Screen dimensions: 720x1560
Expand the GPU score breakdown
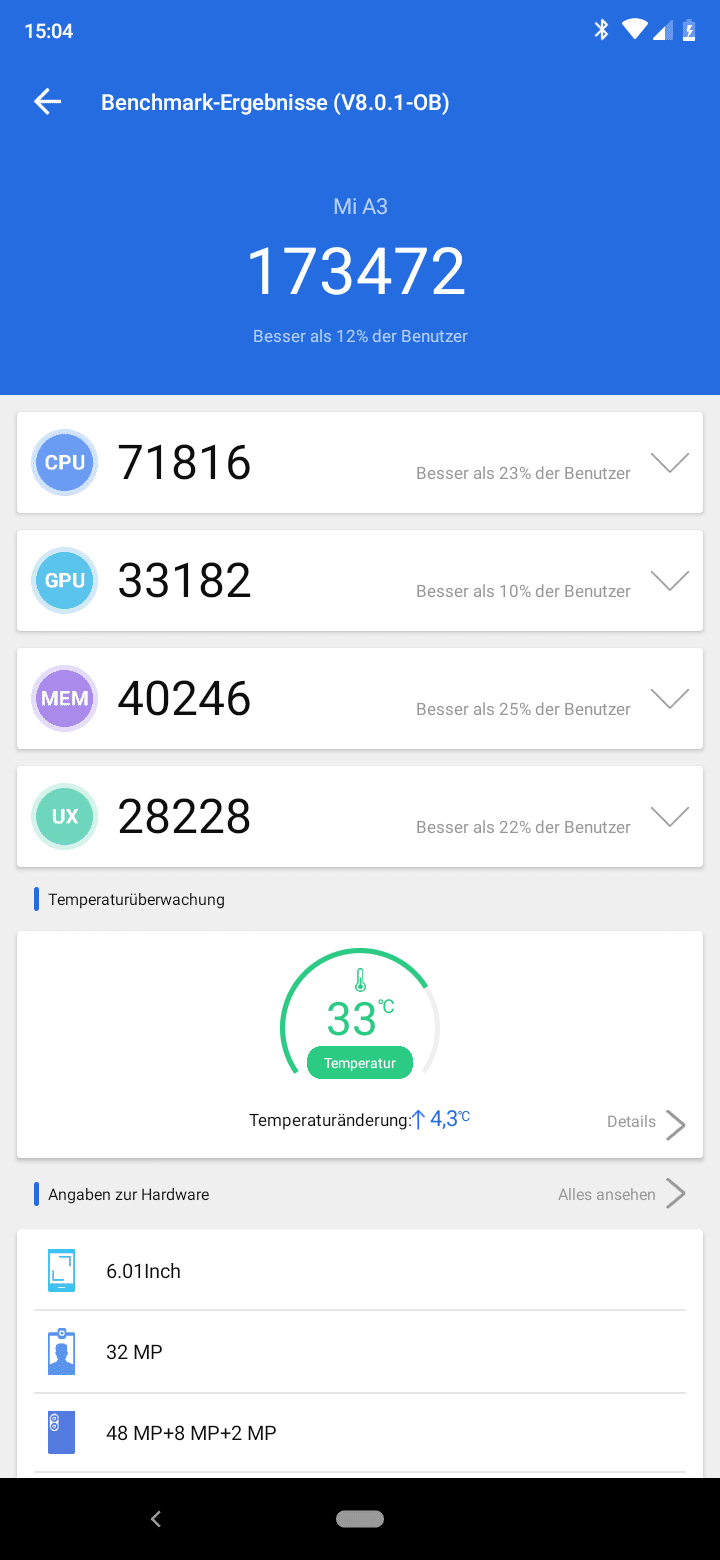point(669,581)
